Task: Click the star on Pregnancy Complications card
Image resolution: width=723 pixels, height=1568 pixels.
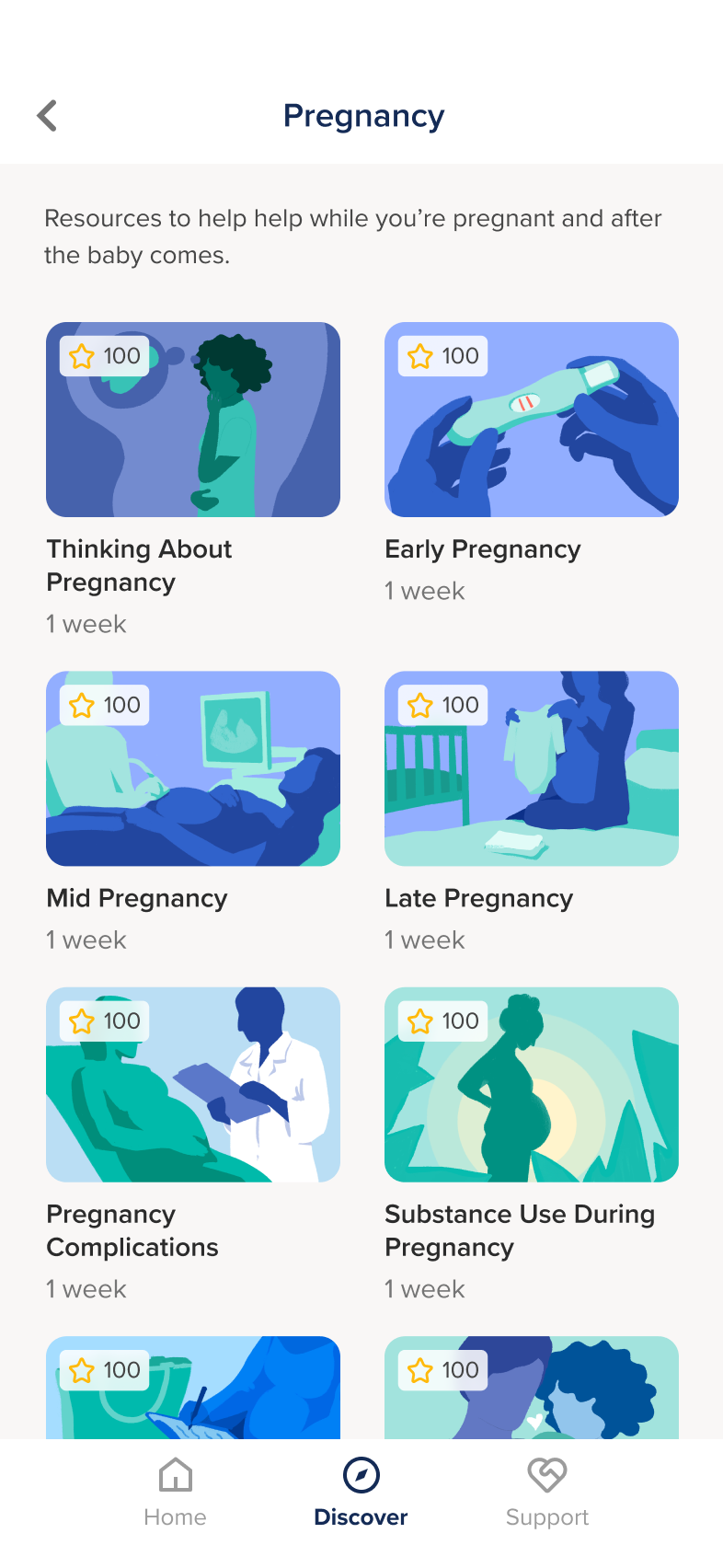Action: click(x=82, y=1021)
